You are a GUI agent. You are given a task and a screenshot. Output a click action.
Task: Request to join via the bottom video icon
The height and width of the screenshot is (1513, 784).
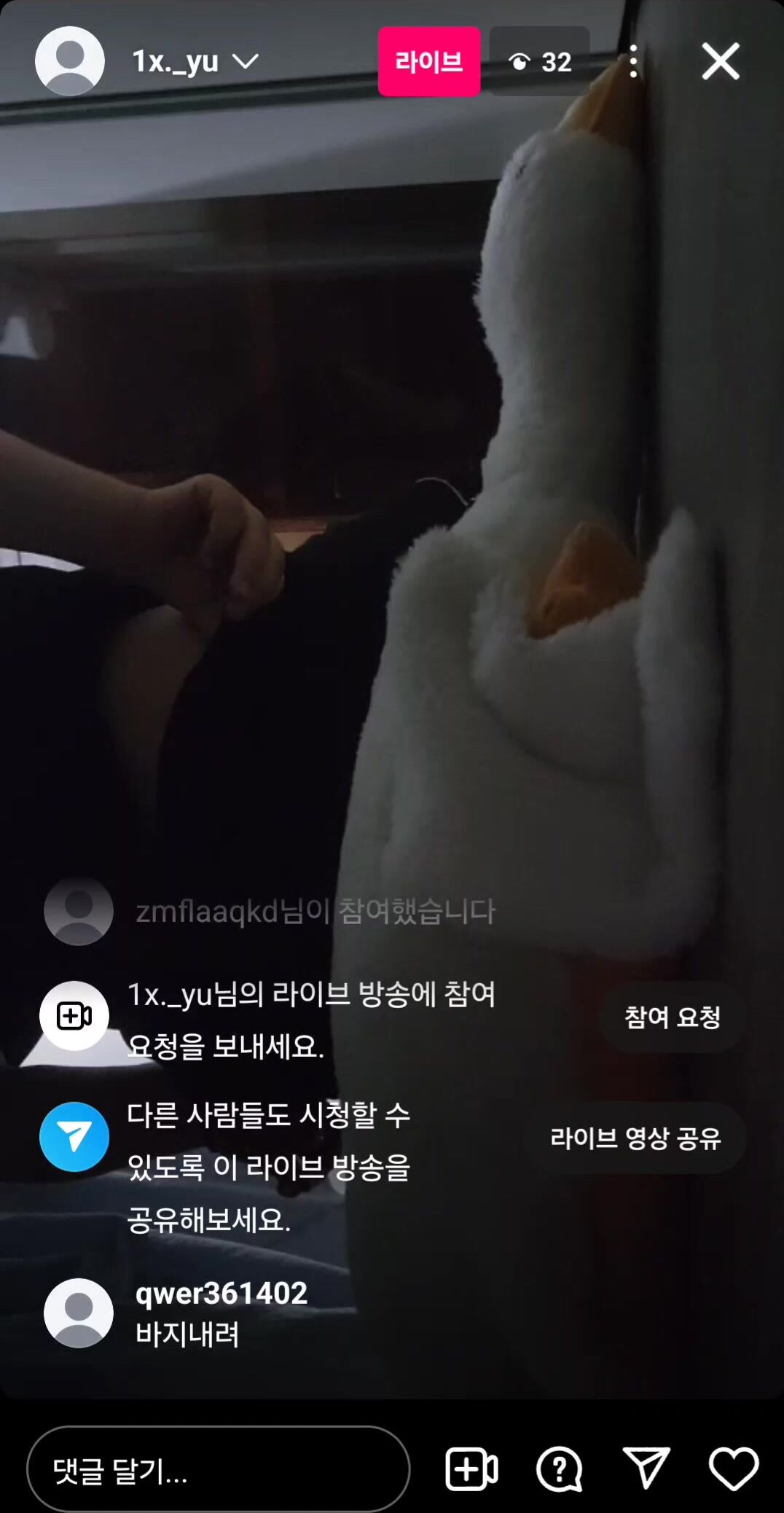(x=471, y=1469)
